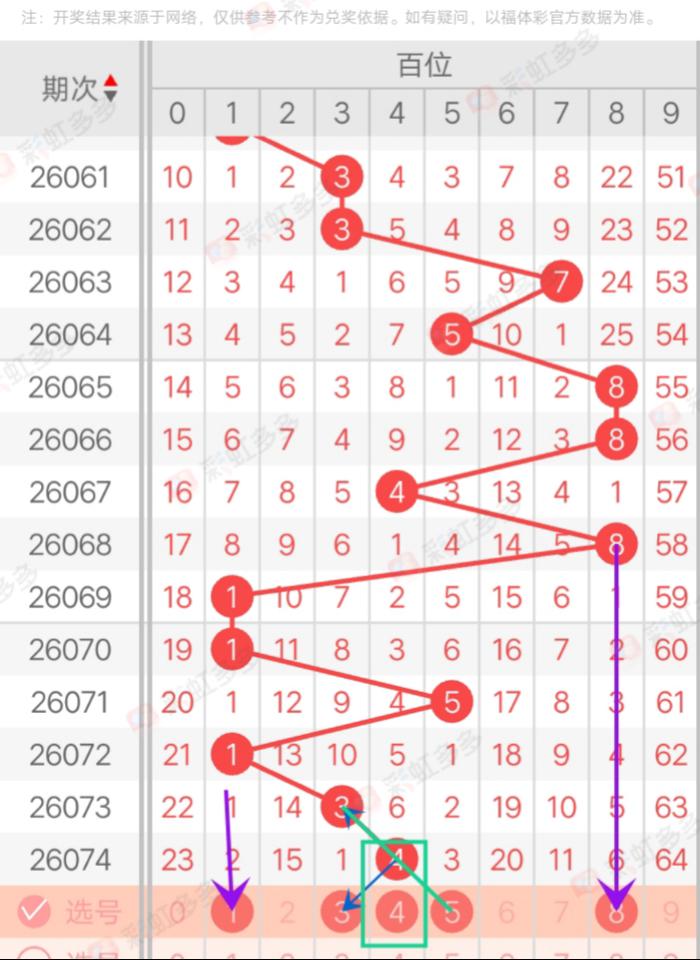The image size is (700, 960).
Task: Toggle the 期次 sort order
Action: tap(110, 88)
